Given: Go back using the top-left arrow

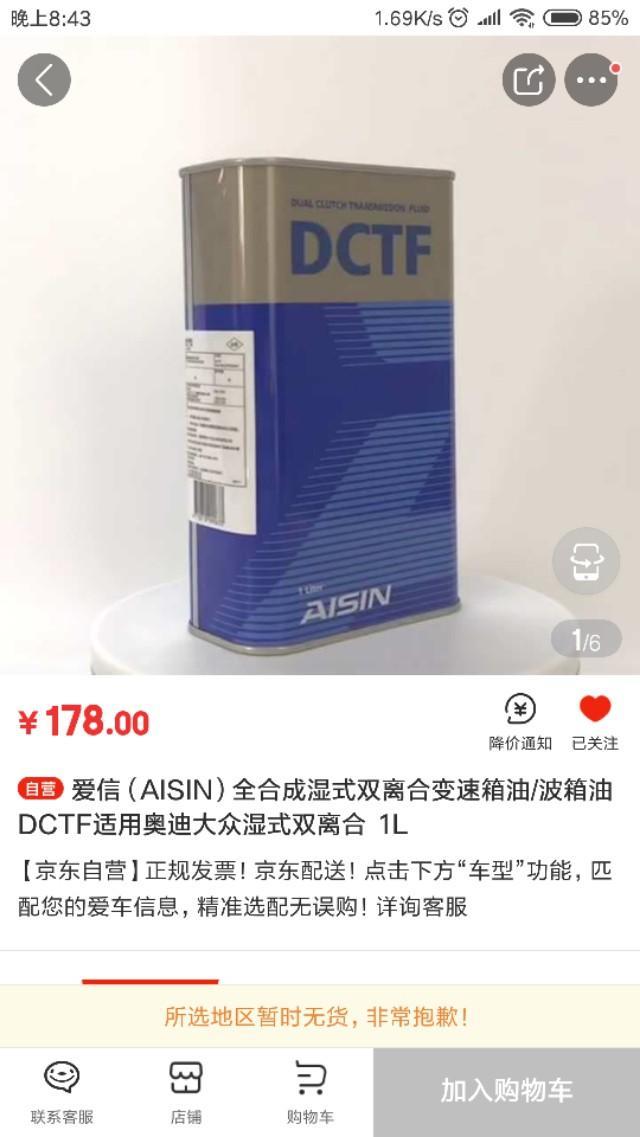Looking at the screenshot, I should [44, 80].
